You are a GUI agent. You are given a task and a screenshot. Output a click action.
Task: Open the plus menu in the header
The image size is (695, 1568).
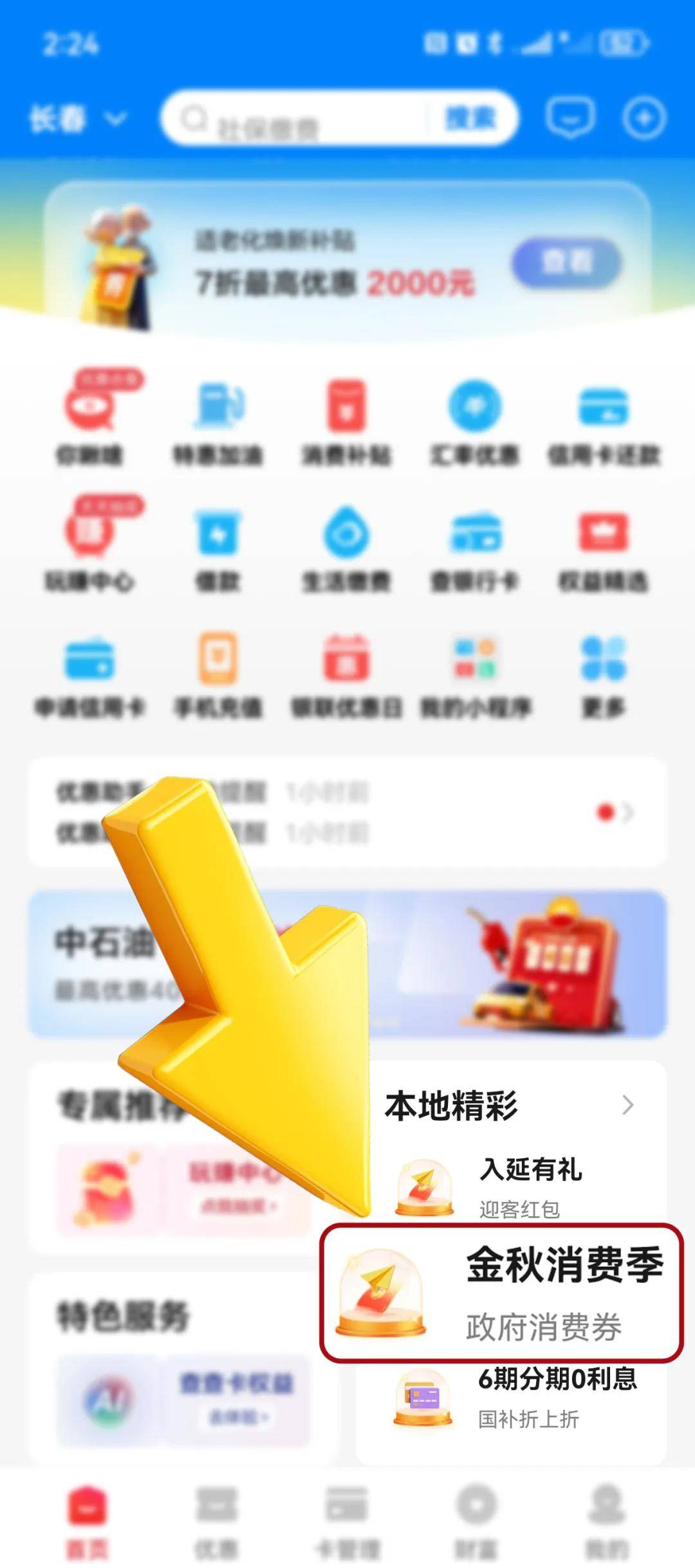(644, 118)
